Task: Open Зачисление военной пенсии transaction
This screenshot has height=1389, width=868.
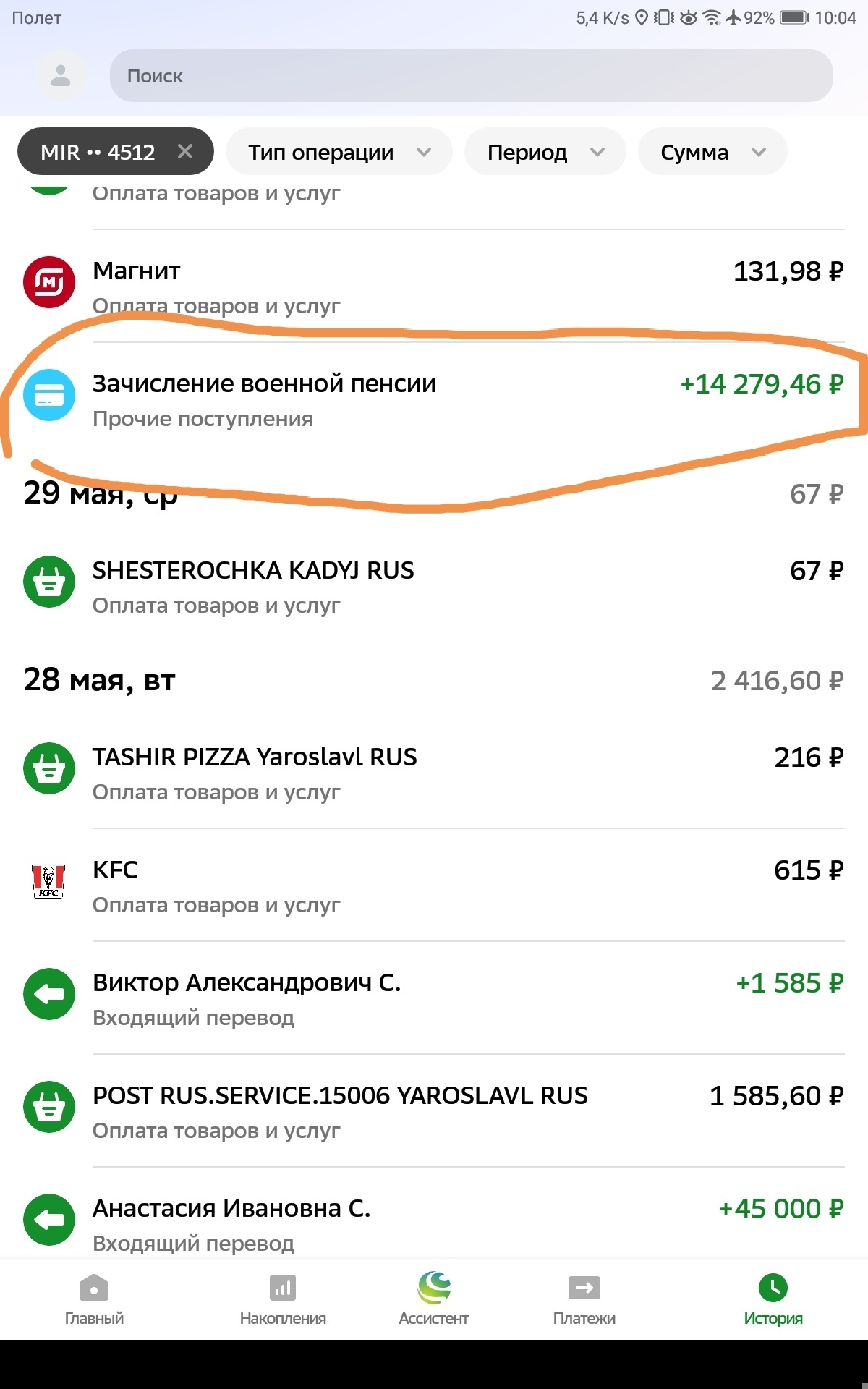Action: (x=434, y=399)
